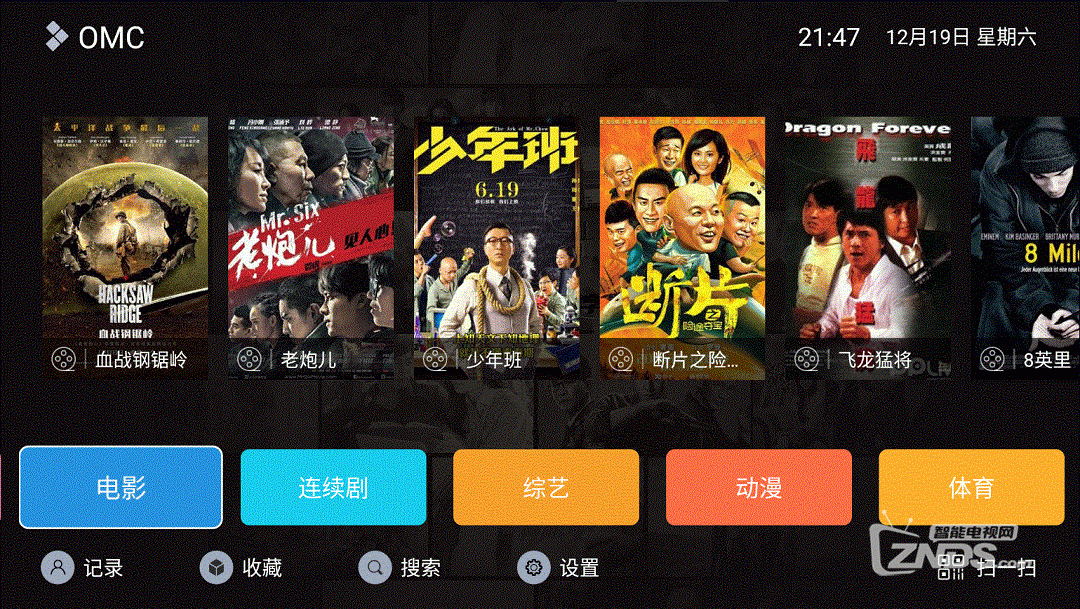Viewport: 1080px width, 609px height.
Task: Open the movie 8英里
Action: [x=1026, y=245]
